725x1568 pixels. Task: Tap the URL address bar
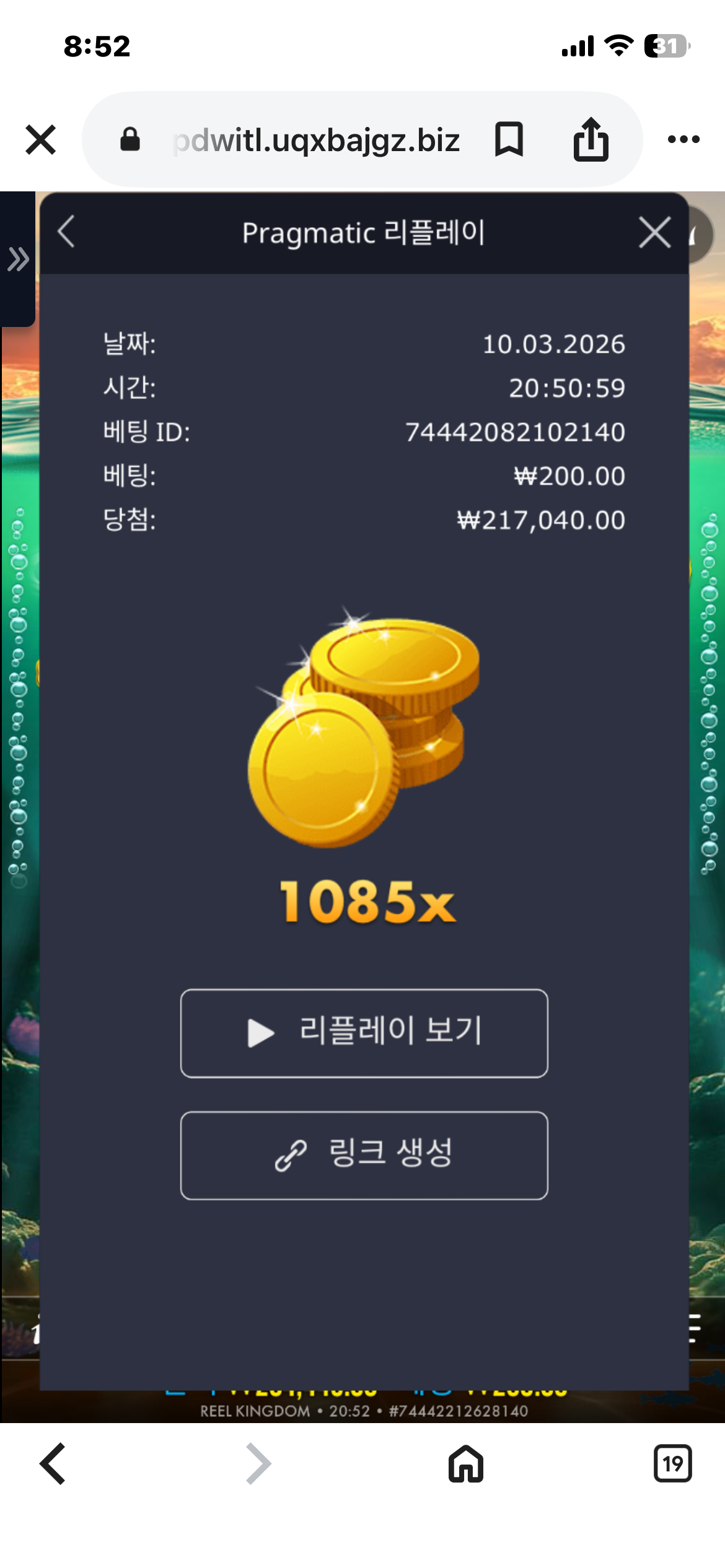pyautogui.click(x=316, y=140)
